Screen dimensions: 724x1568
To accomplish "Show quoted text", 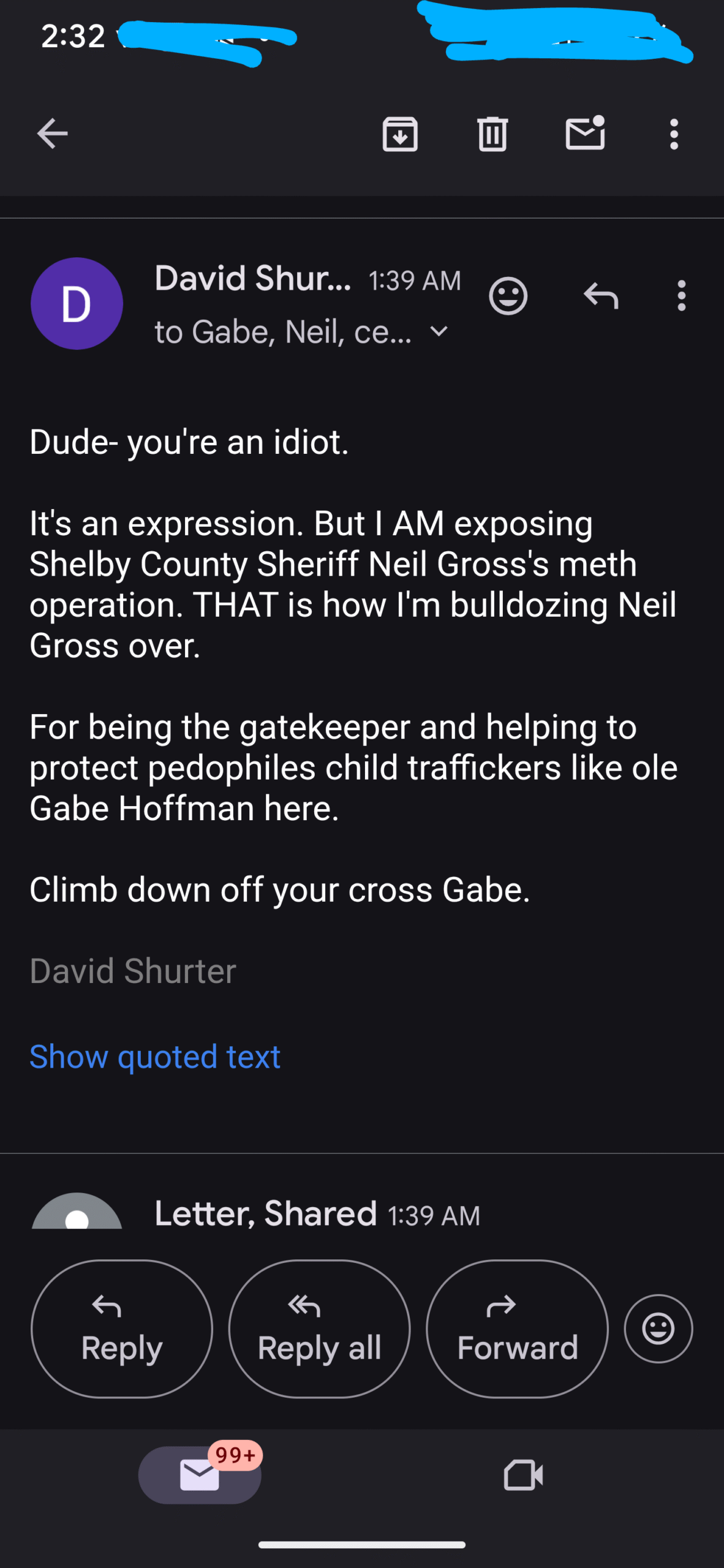I will (x=155, y=1057).
